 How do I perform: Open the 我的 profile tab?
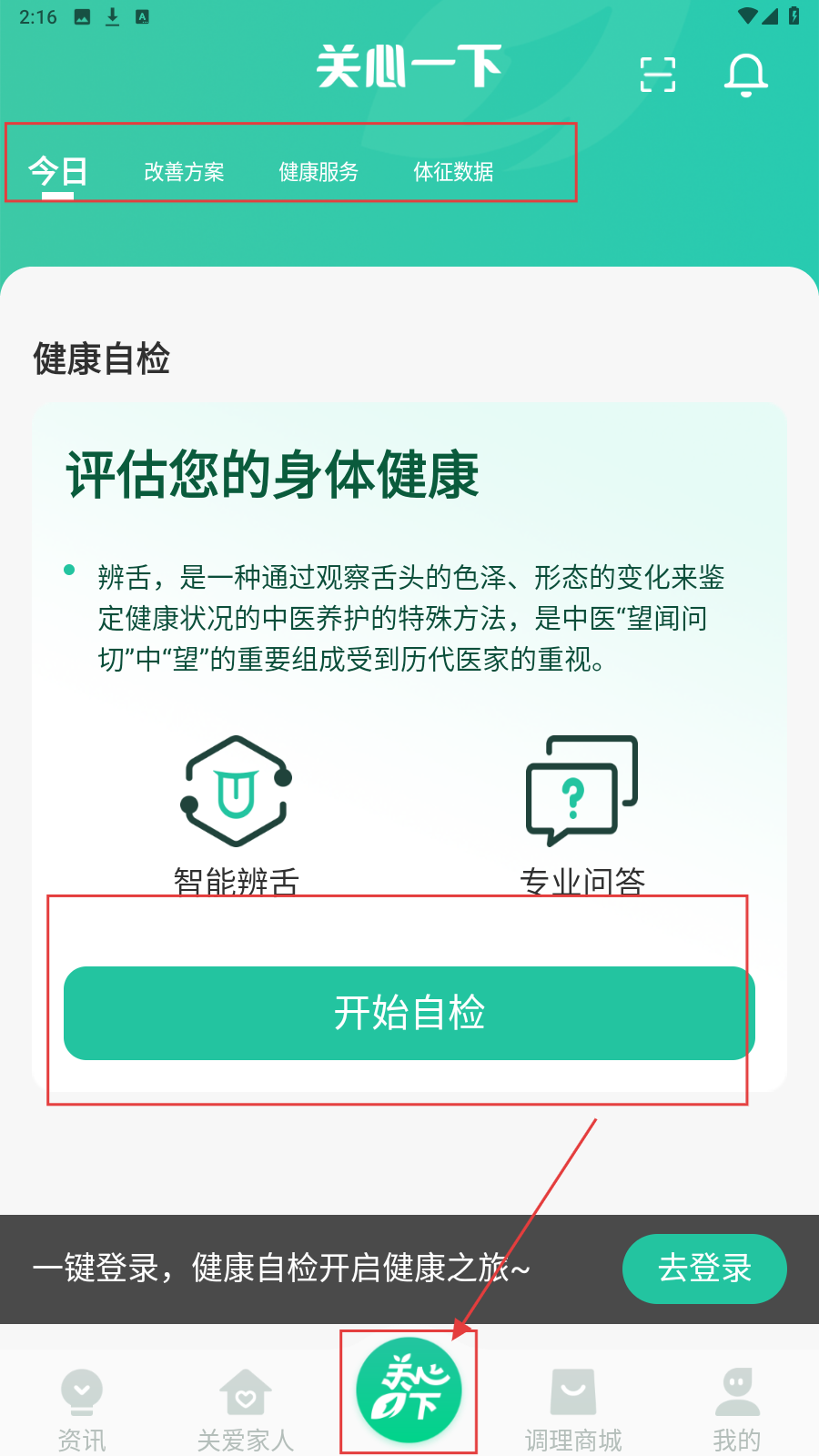736,1408
